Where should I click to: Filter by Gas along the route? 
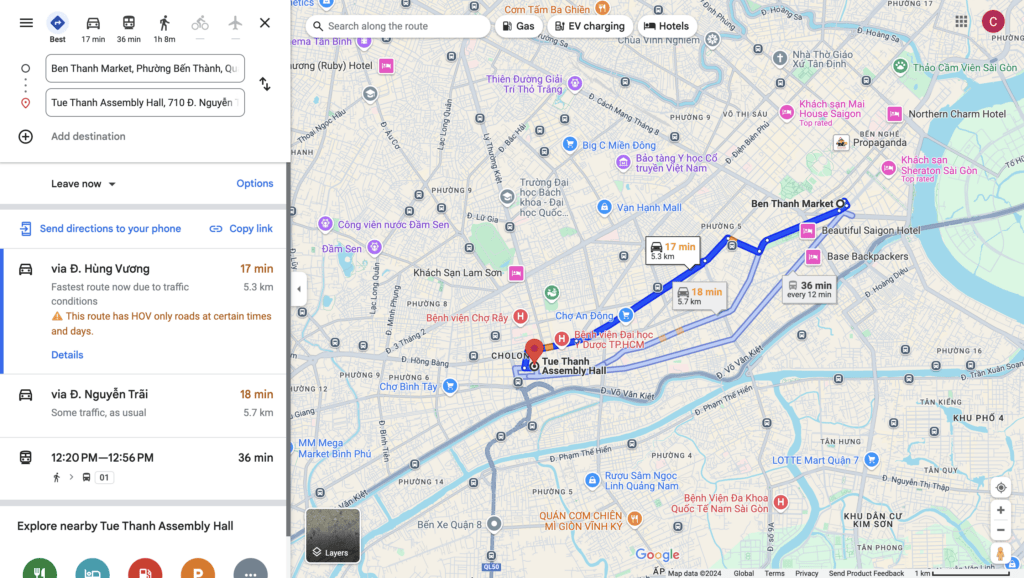coord(518,26)
